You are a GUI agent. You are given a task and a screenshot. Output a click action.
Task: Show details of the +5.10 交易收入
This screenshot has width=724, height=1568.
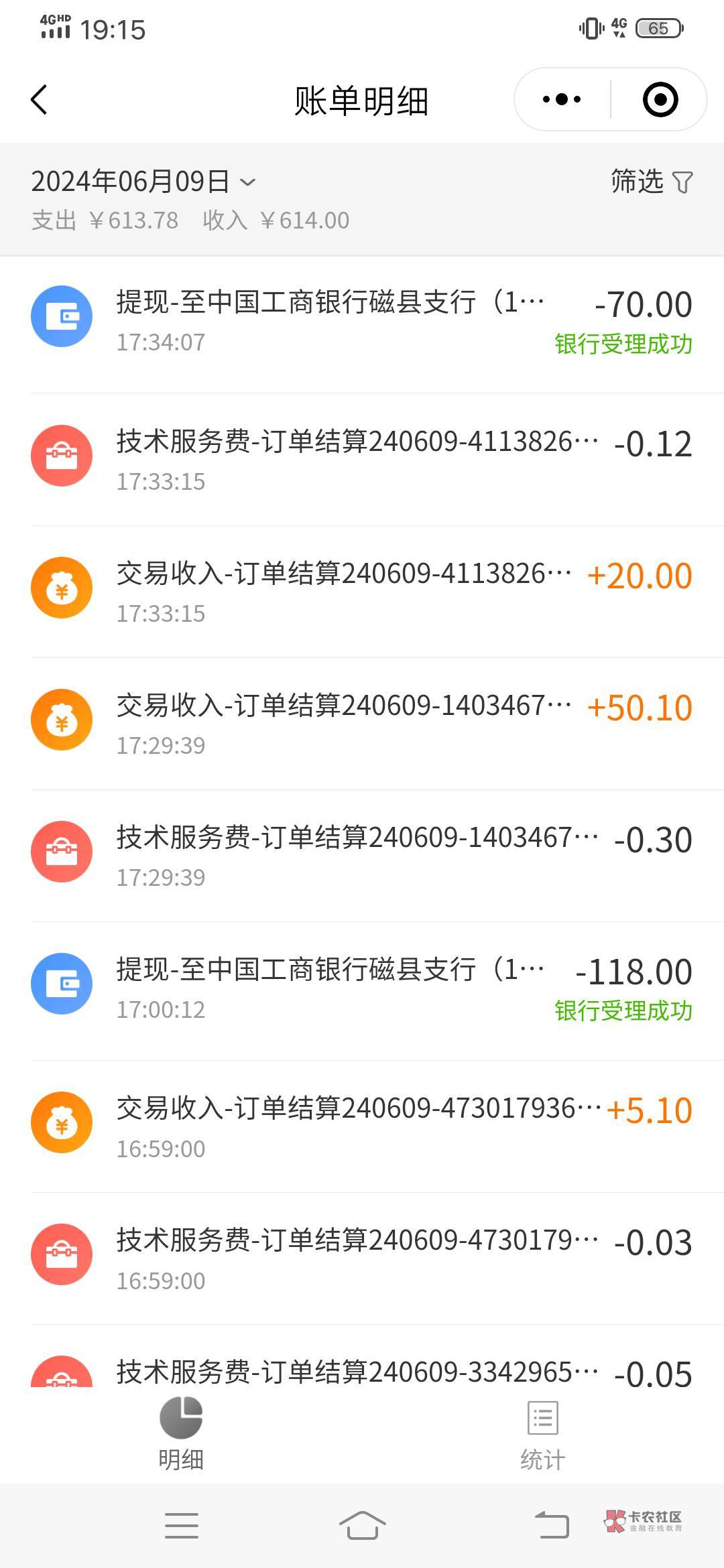click(362, 1126)
